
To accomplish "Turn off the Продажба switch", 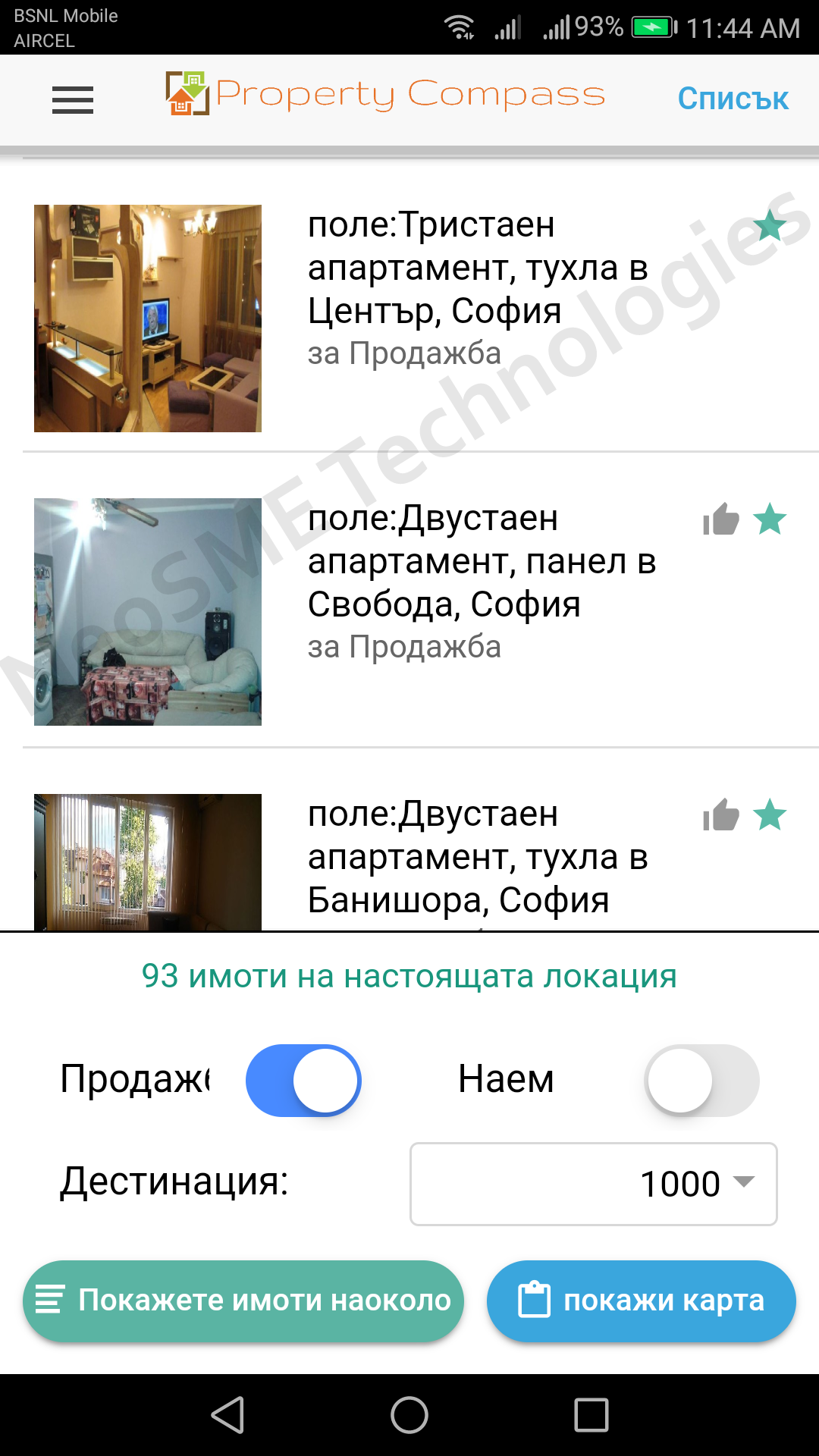I will [x=303, y=1081].
